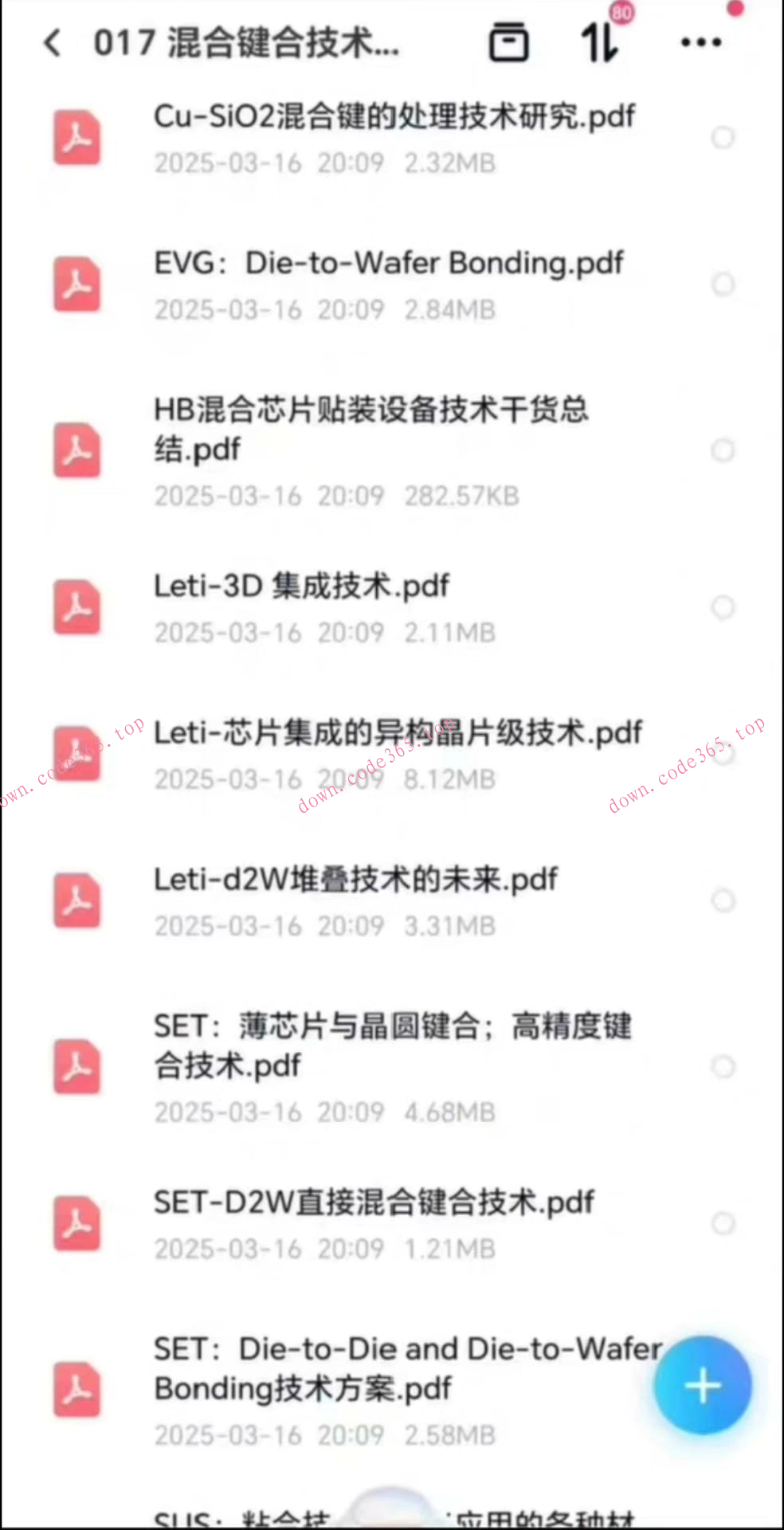784x1530 pixels.
Task: Go back using the left arrow
Action: (51, 43)
